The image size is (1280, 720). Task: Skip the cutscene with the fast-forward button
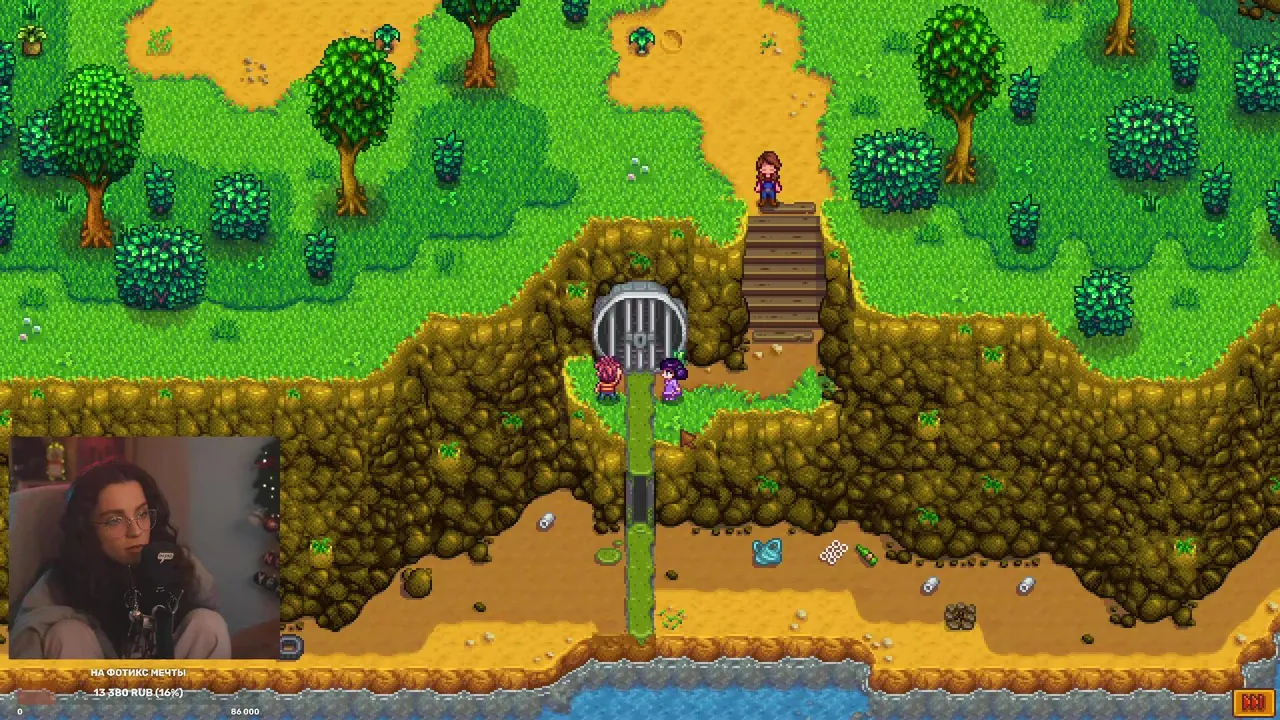click(x=1253, y=702)
